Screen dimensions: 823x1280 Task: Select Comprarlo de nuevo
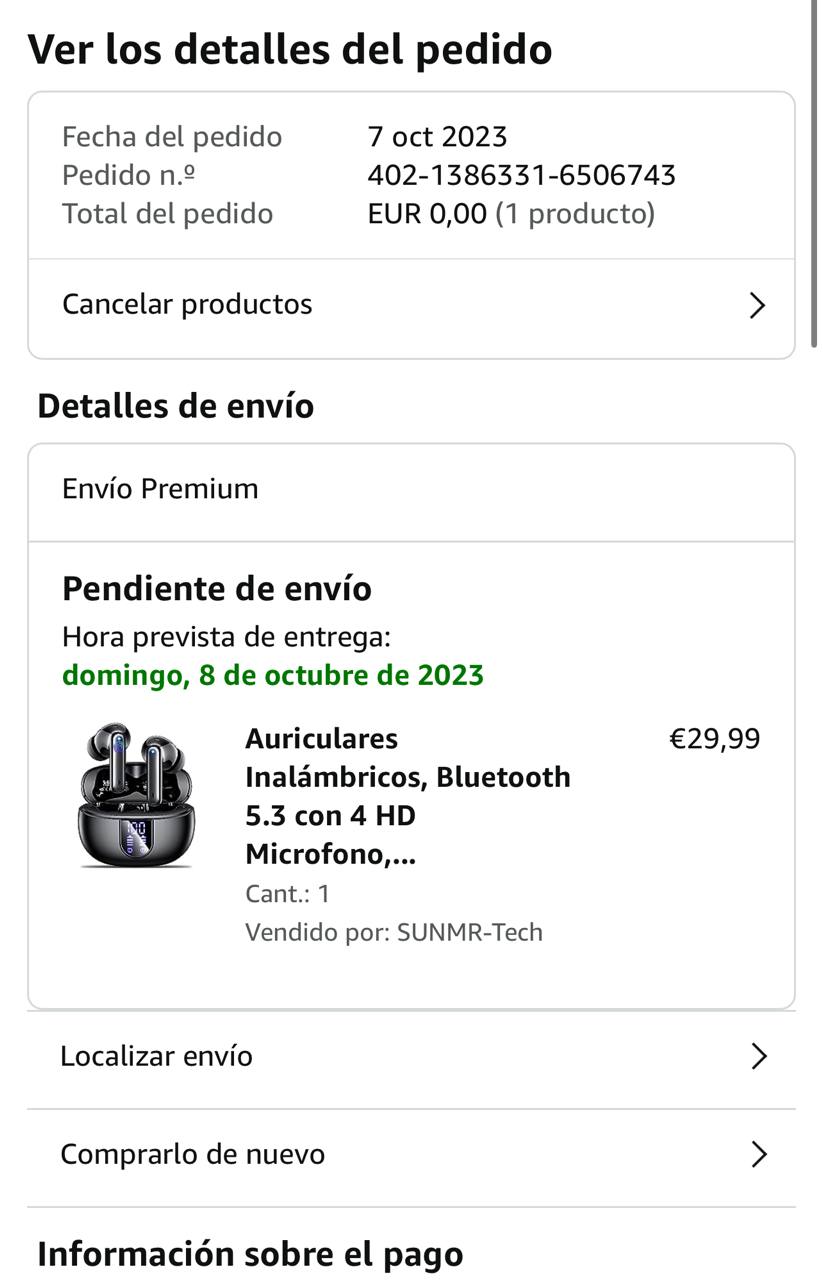click(410, 1155)
